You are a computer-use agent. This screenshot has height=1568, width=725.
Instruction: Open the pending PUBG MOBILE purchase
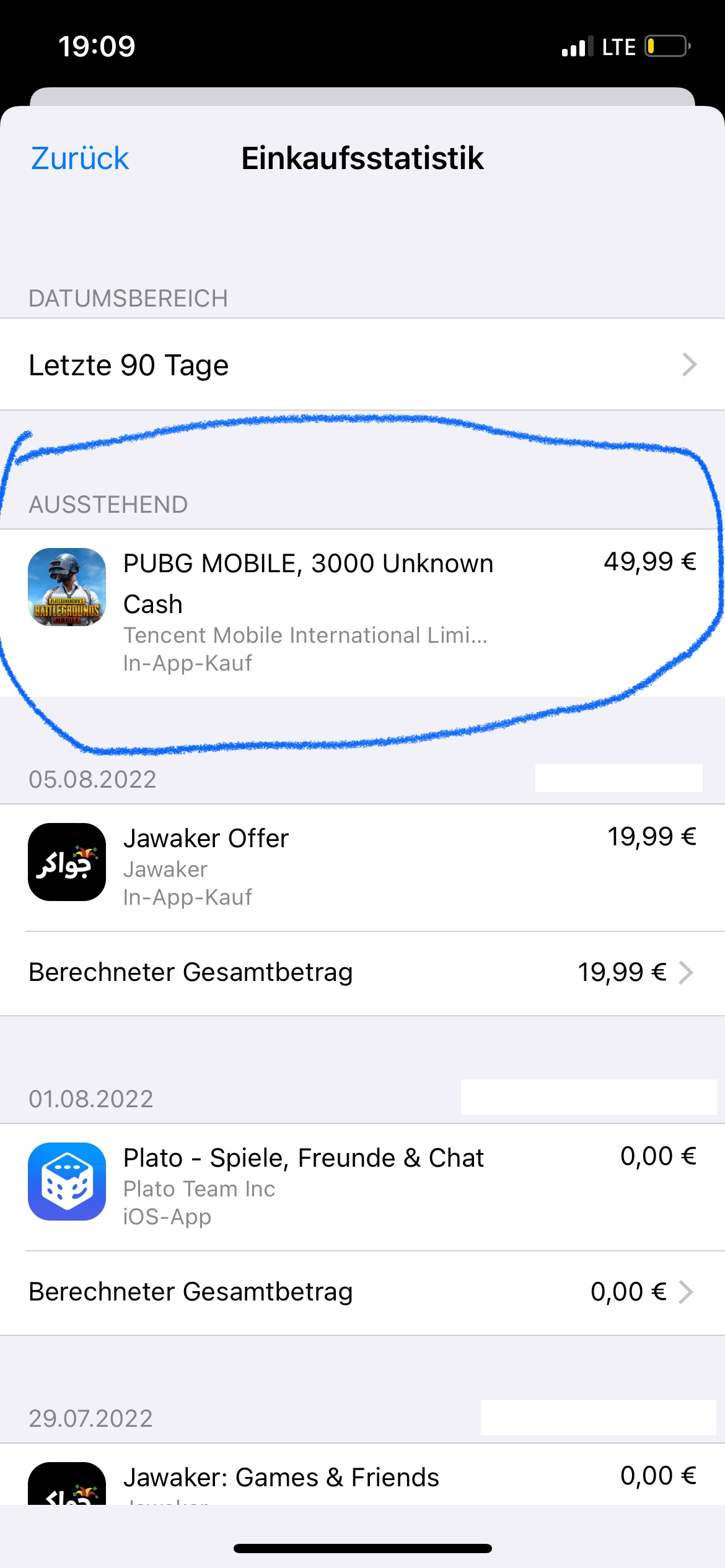click(x=362, y=612)
